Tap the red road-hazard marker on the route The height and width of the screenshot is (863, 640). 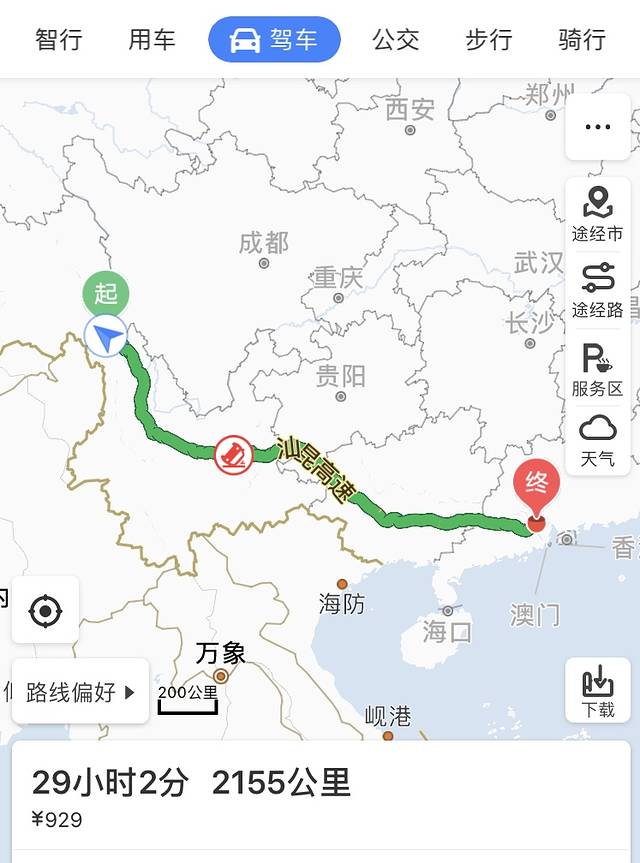233,453
